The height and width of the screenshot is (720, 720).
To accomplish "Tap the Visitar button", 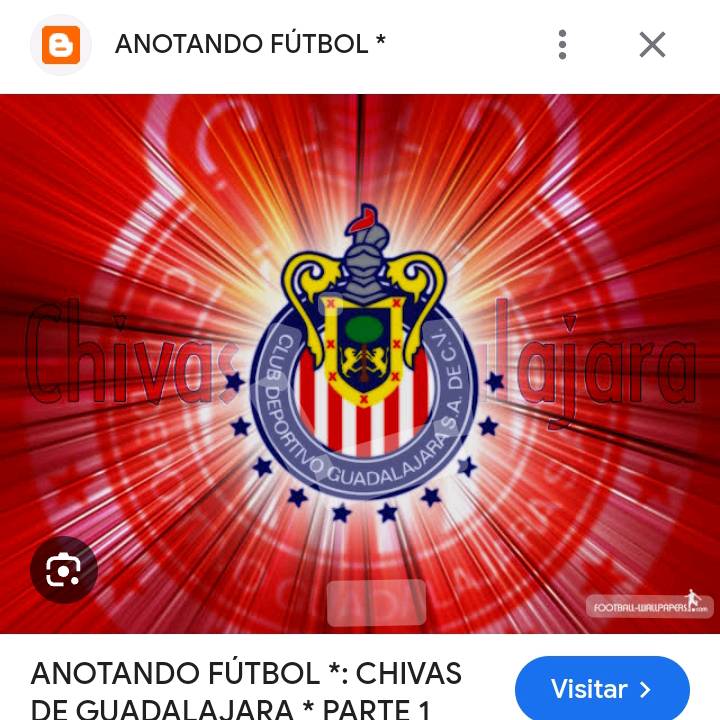I will [602, 689].
